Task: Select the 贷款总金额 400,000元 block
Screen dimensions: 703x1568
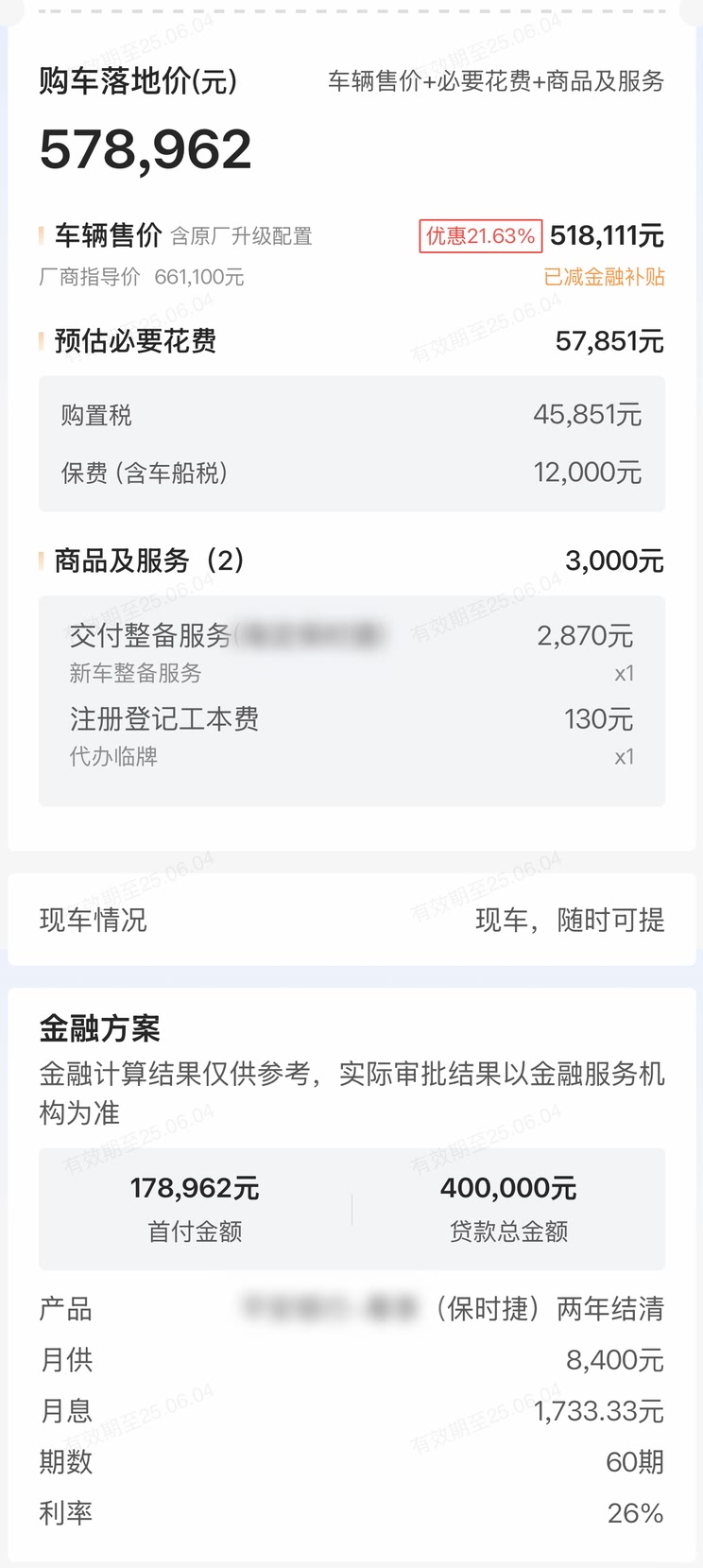Action: tap(508, 1207)
